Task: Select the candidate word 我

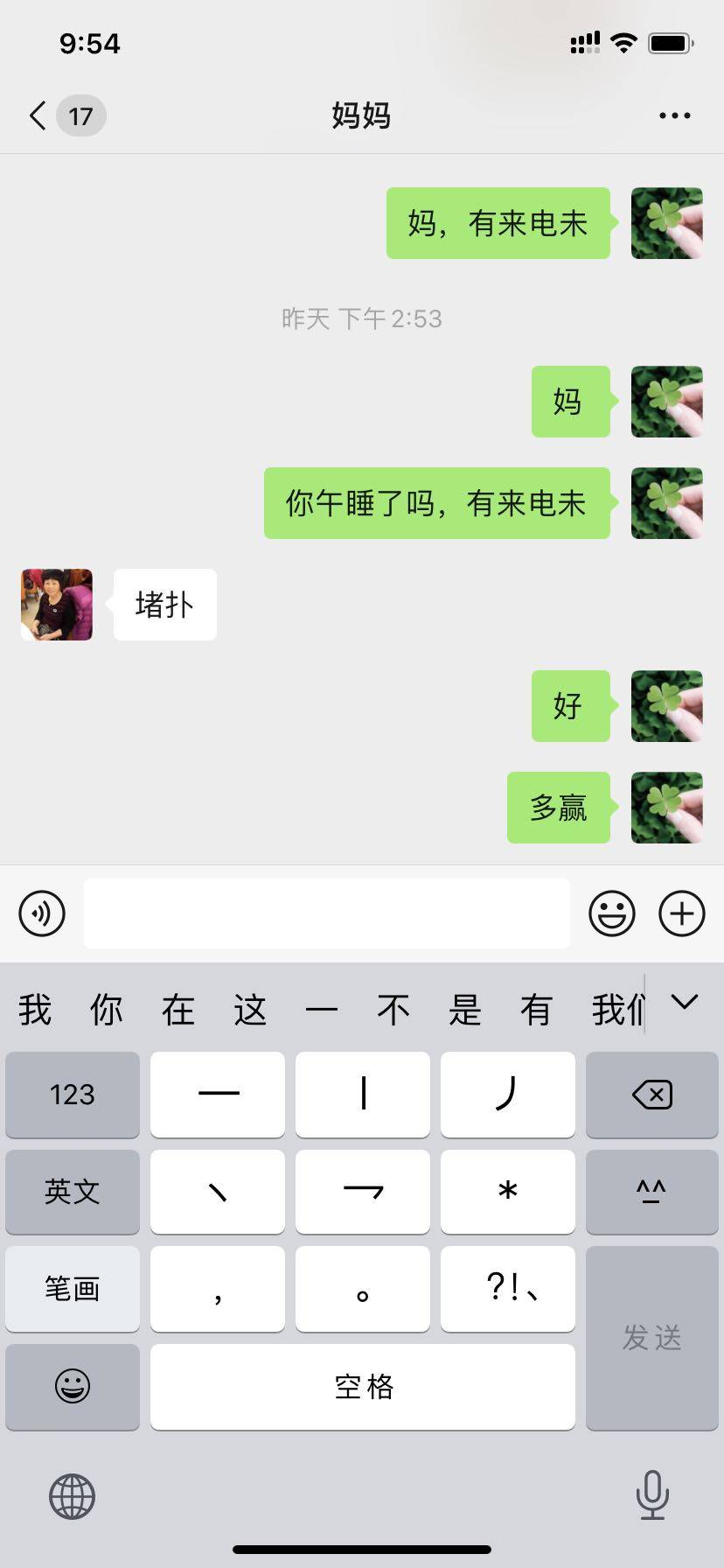Action: pyautogui.click(x=35, y=1010)
